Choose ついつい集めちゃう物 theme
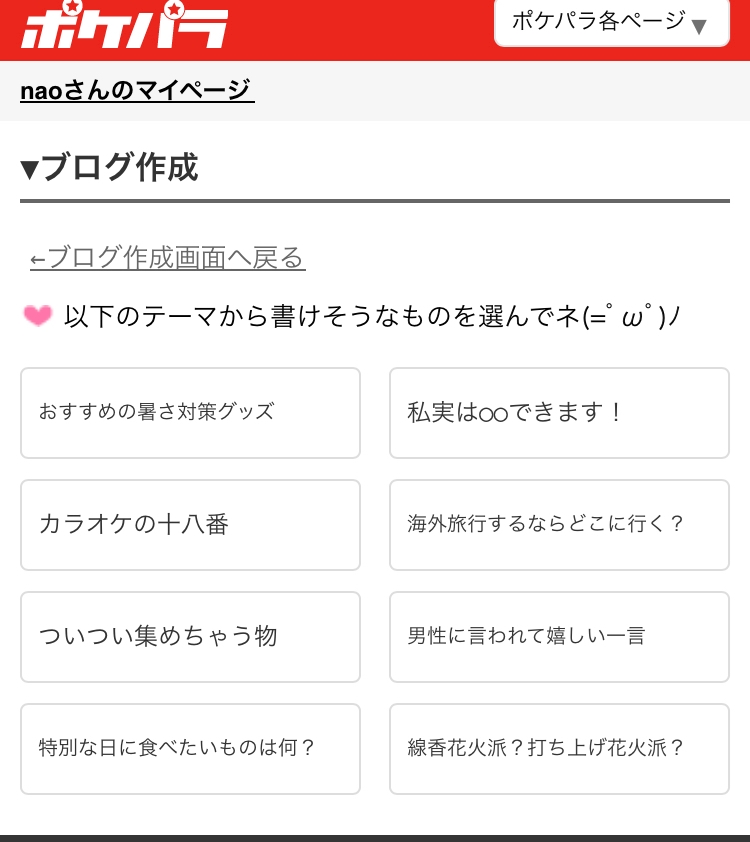The width and height of the screenshot is (750, 842). pos(190,637)
